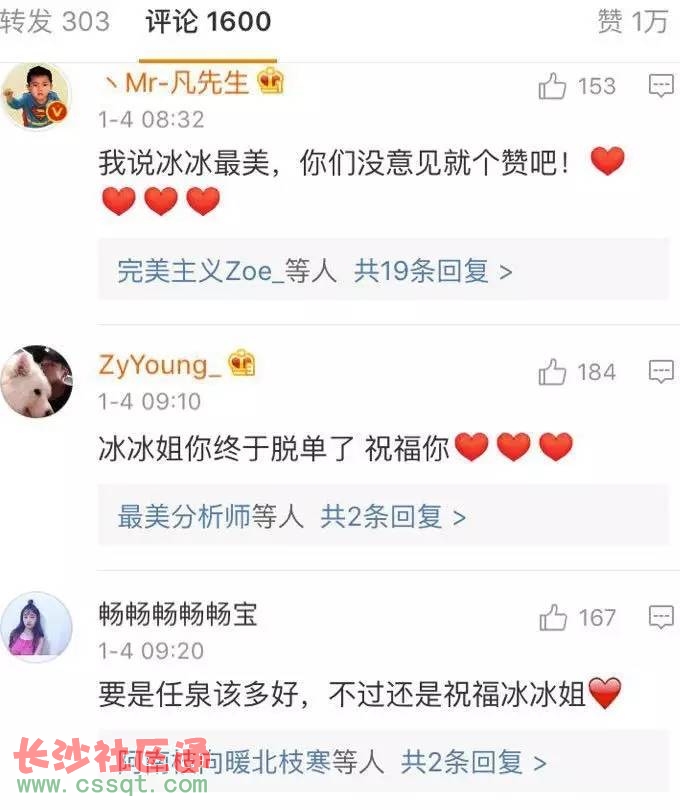The image size is (680, 810).
Task: Open the username ZyYoung_
Action: pos(160,365)
